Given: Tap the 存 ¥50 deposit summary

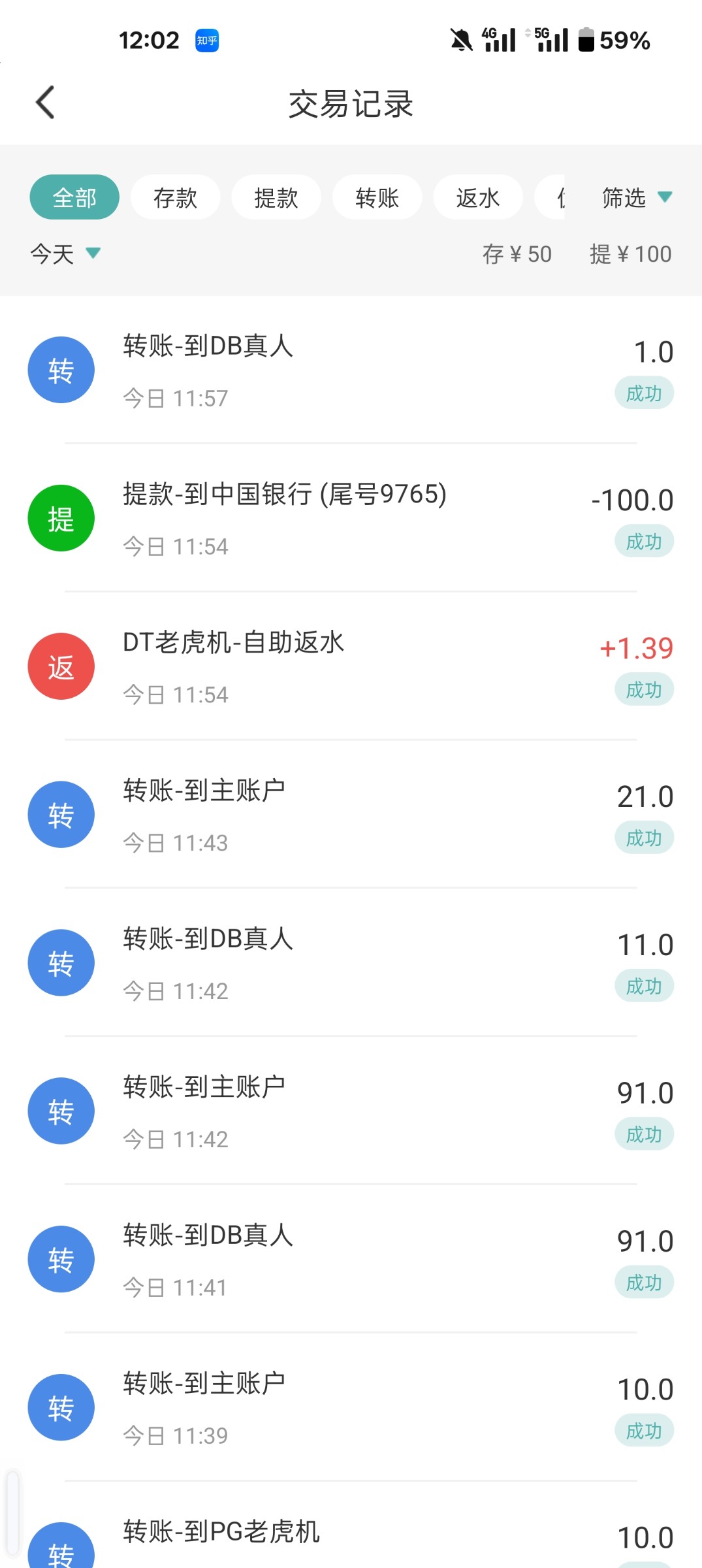Looking at the screenshot, I should click(515, 253).
